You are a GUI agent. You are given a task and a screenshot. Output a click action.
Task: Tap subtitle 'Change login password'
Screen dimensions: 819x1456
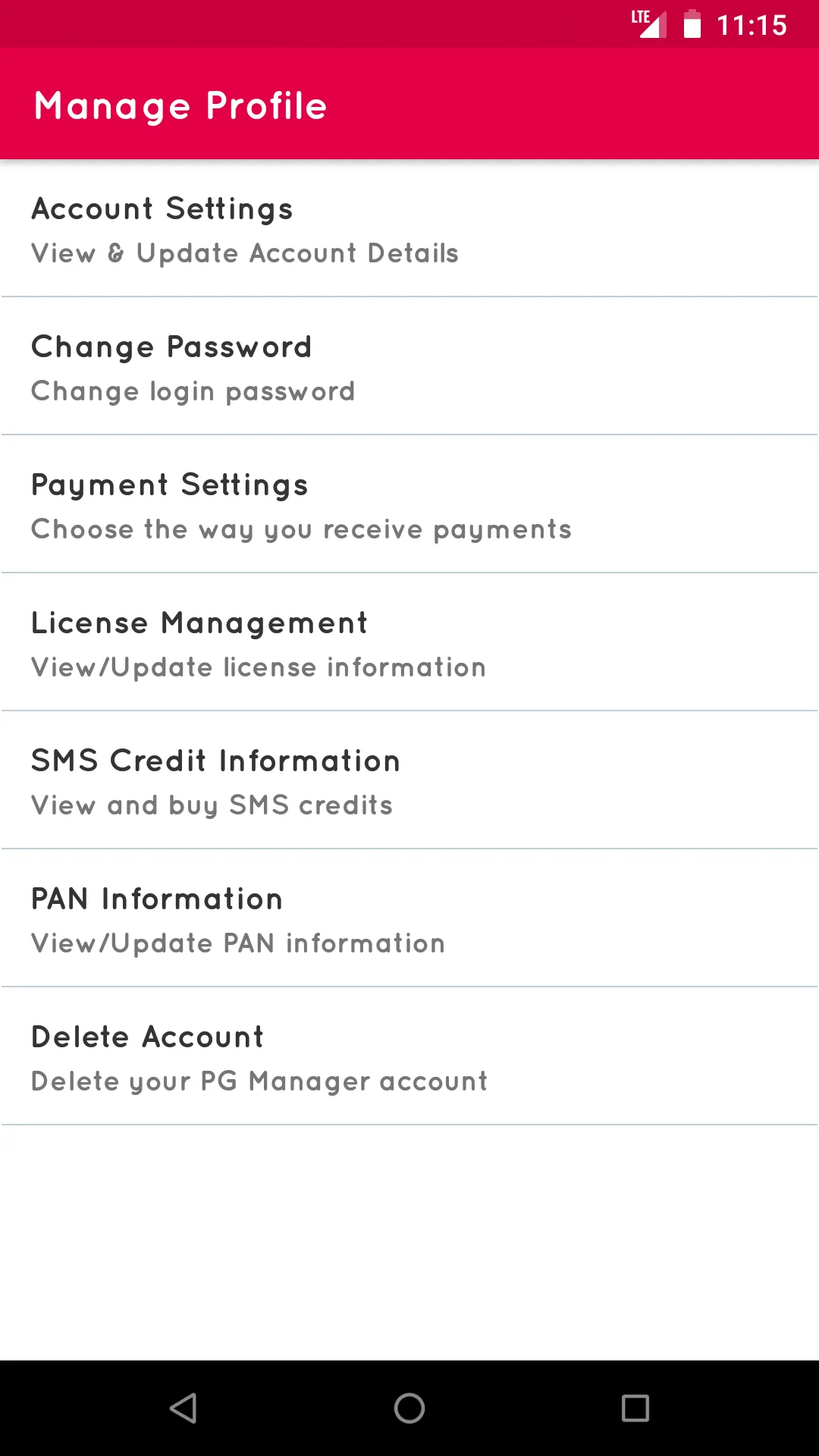click(193, 391)
